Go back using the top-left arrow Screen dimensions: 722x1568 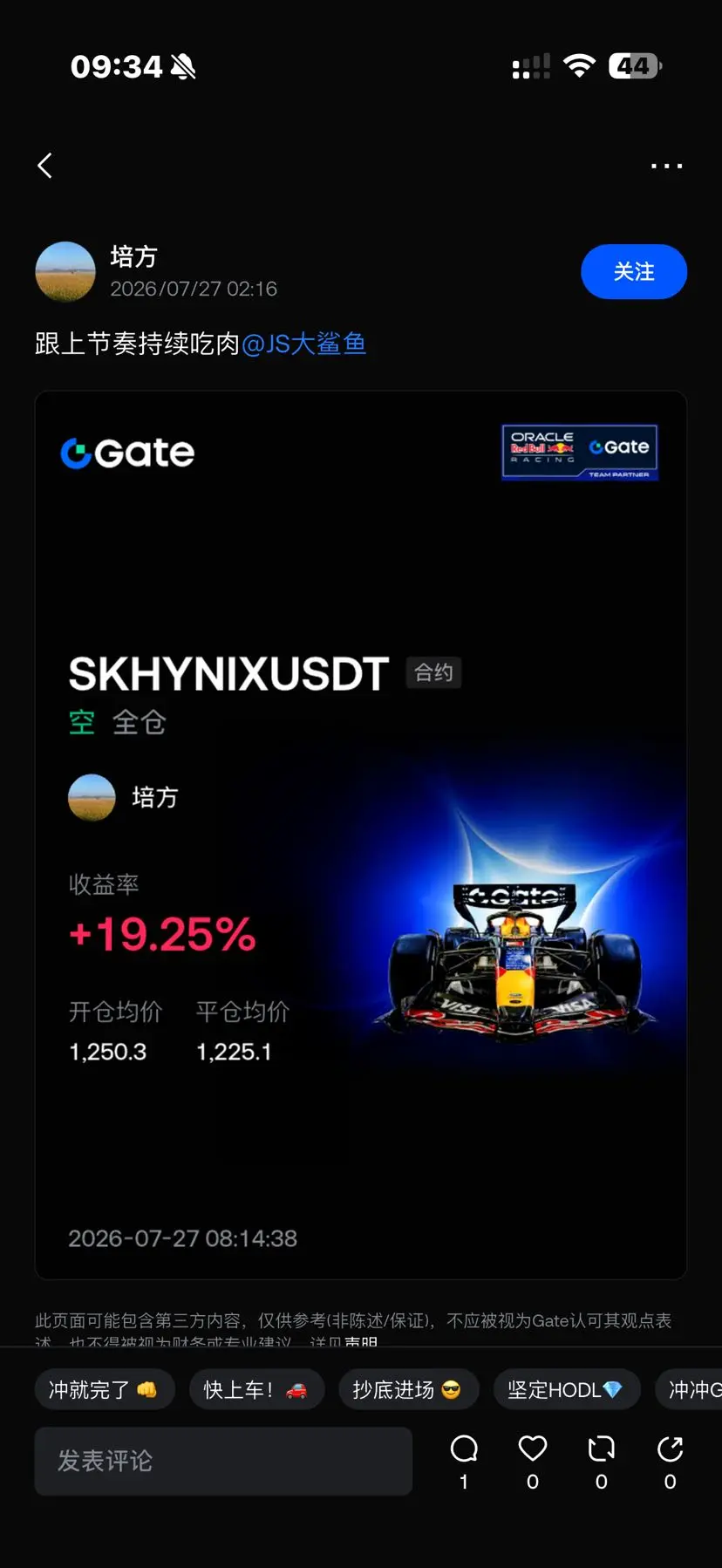click(x=45, y=166)
